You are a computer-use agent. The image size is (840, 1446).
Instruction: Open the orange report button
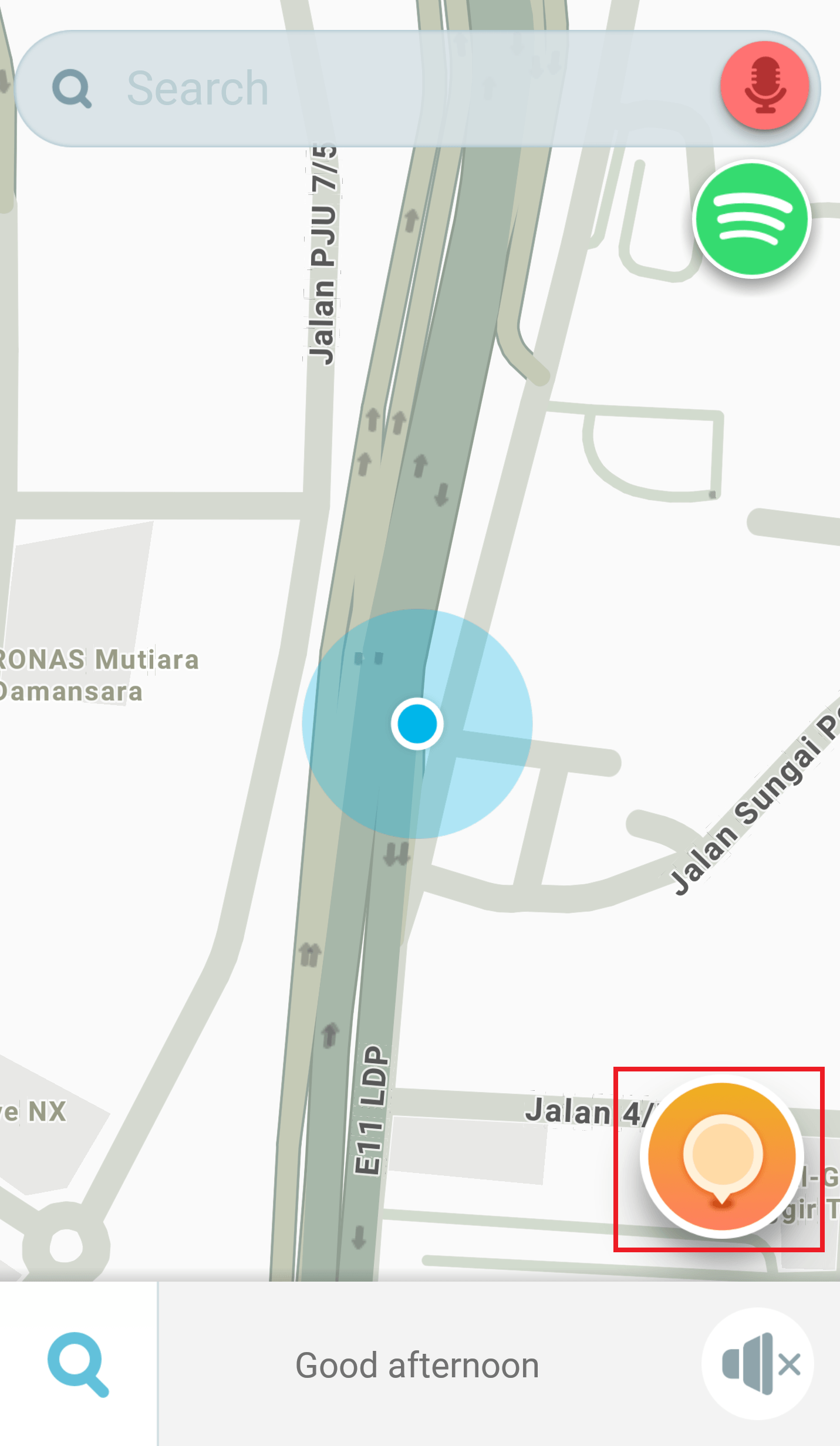pos(722,1156)
